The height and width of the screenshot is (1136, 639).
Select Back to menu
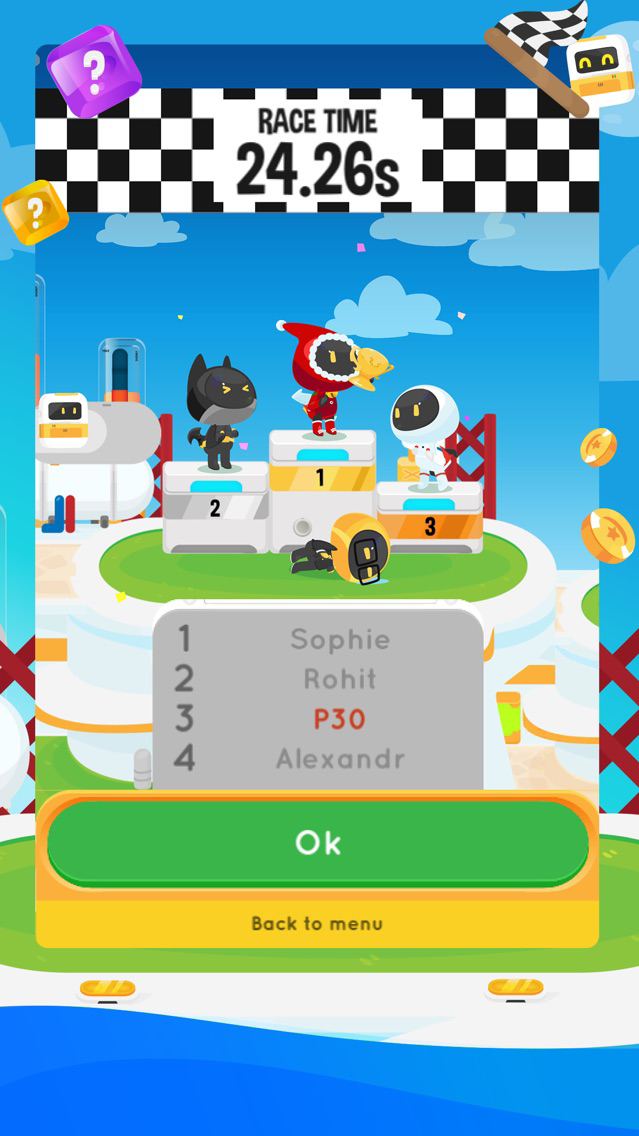tap(317, 924)
